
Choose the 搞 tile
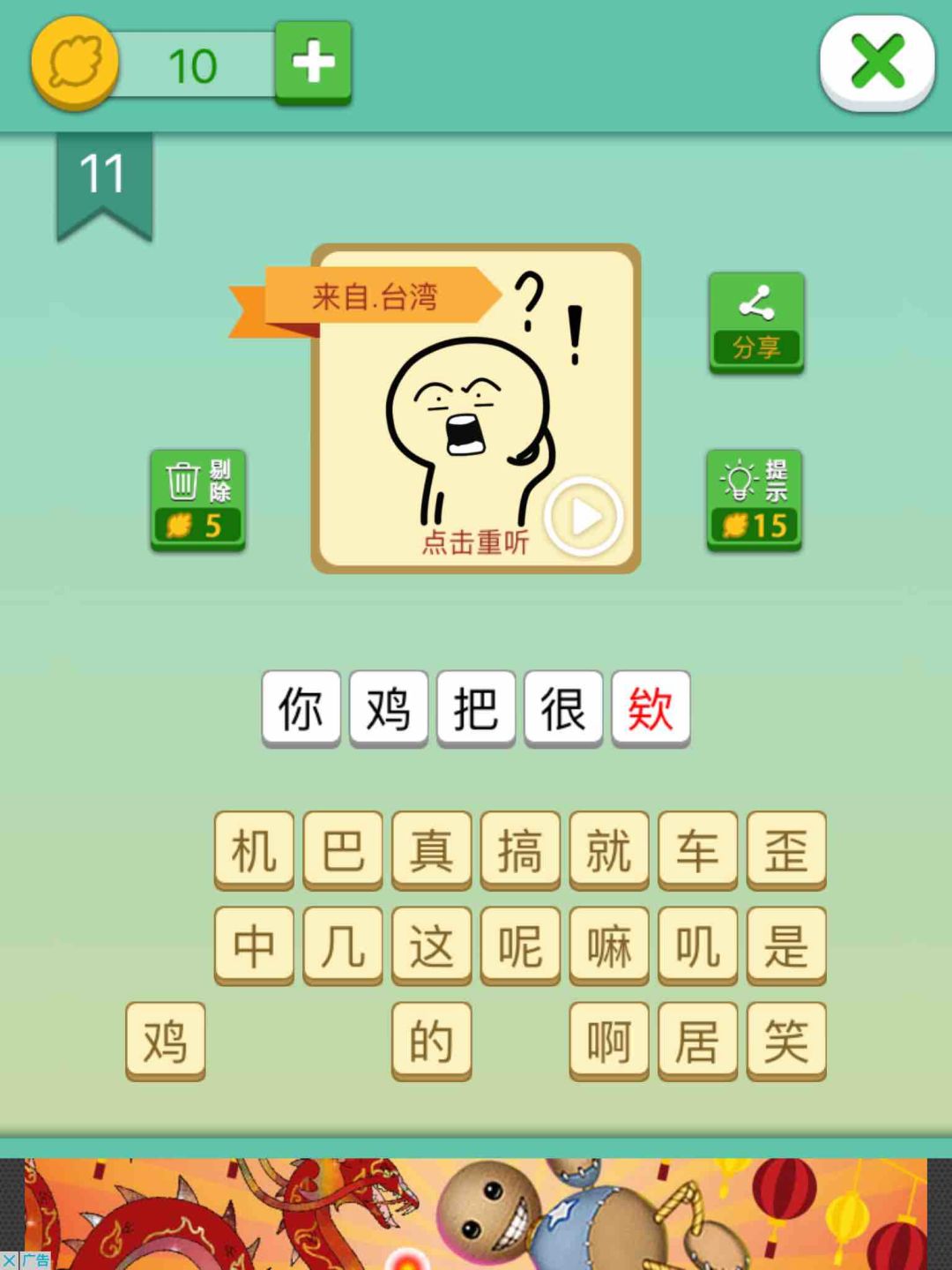520,851
